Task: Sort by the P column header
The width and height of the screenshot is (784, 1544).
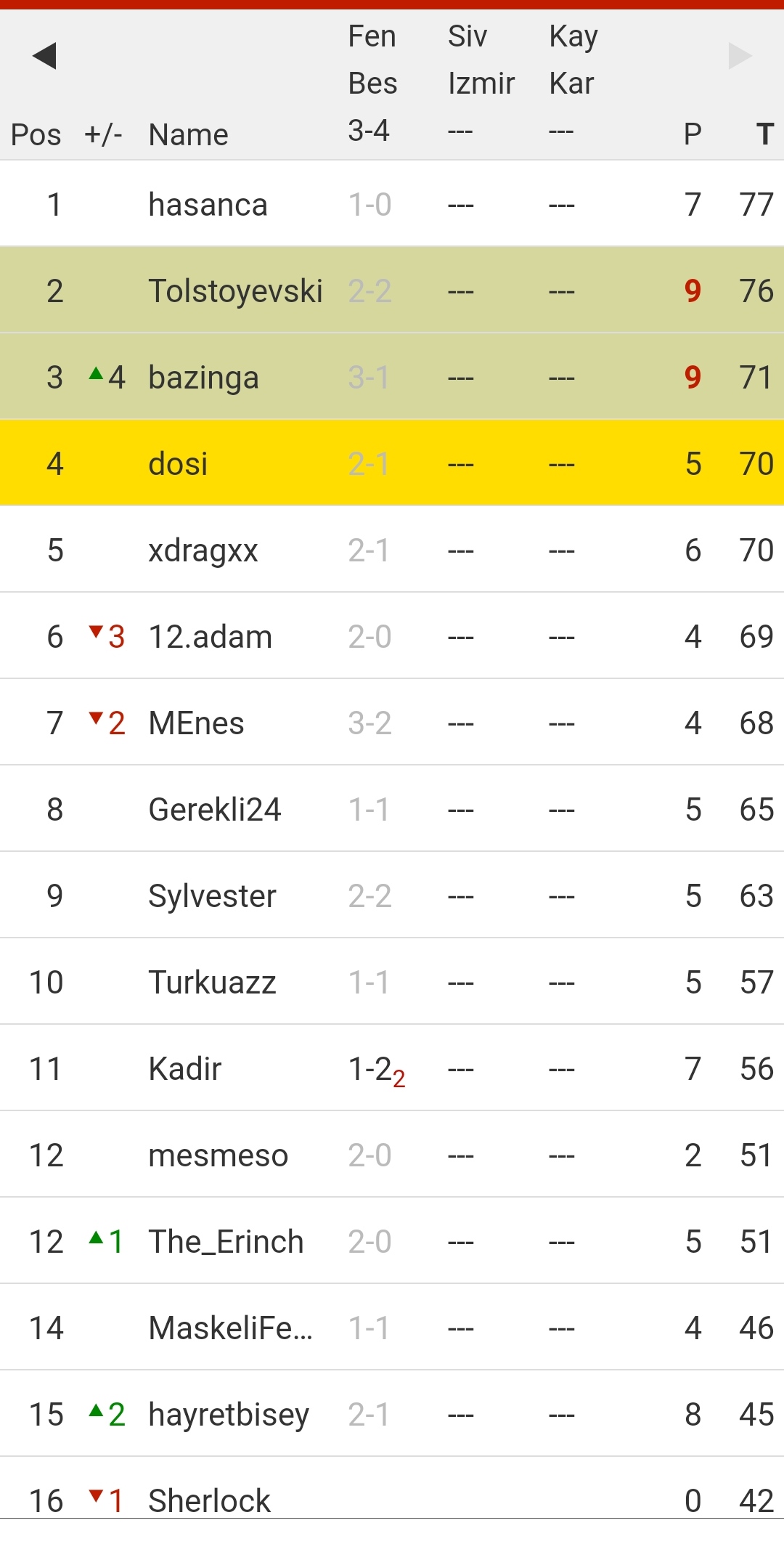Action: click(x=693, y=134)
